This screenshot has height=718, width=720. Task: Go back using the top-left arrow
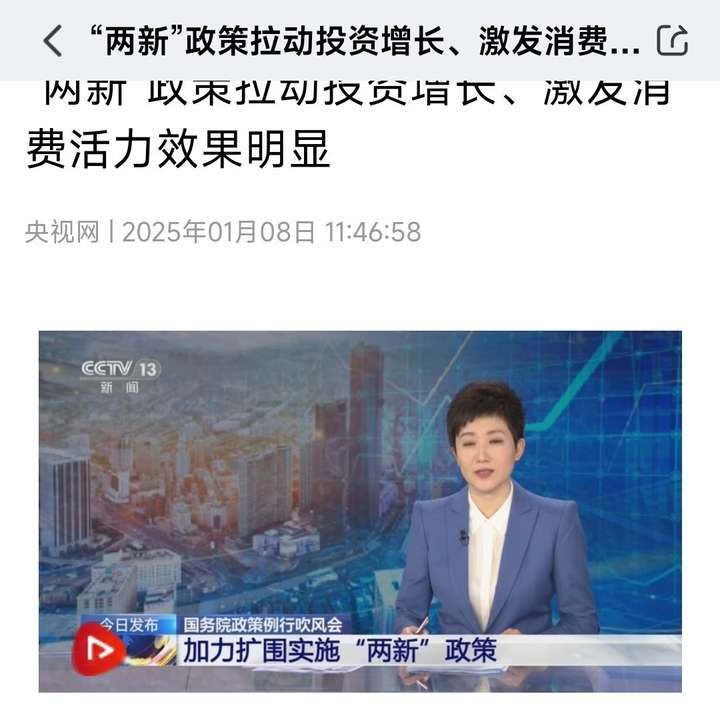[x=52, y=41]
